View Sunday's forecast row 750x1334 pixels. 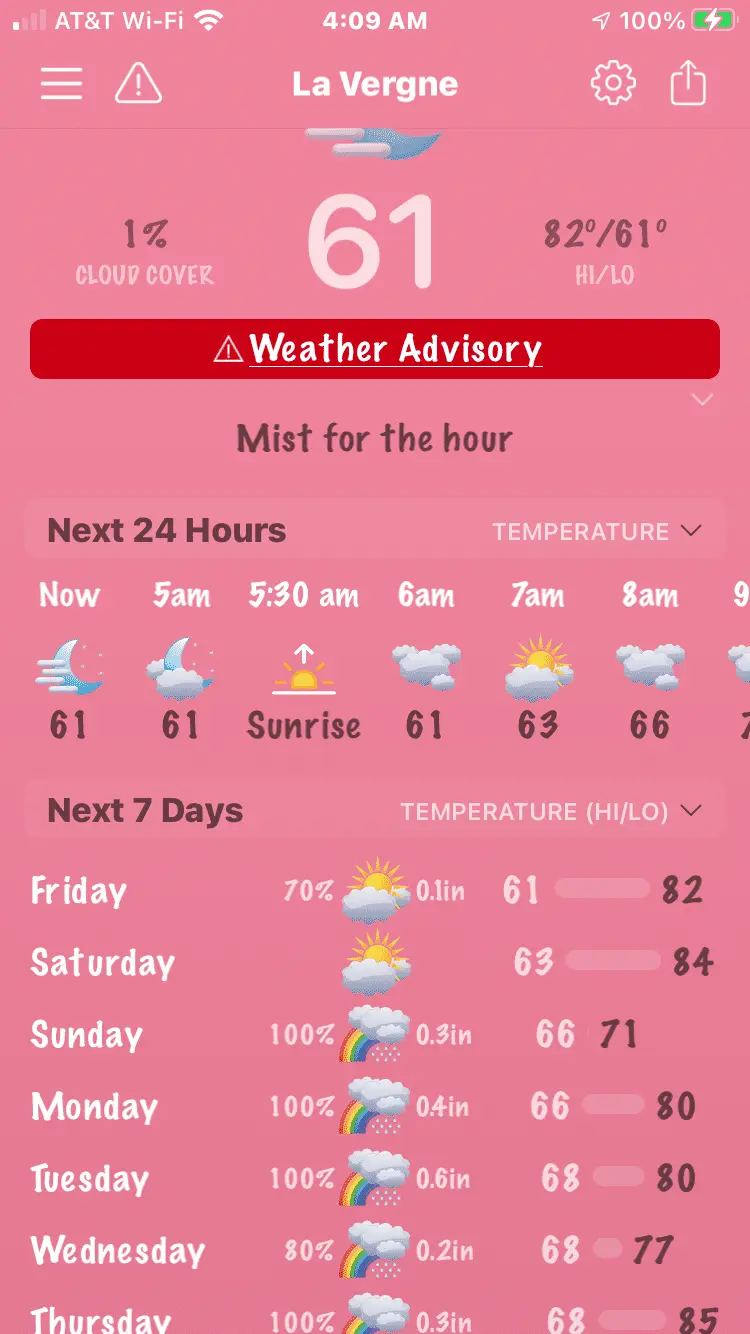[x=375, y=1034]
